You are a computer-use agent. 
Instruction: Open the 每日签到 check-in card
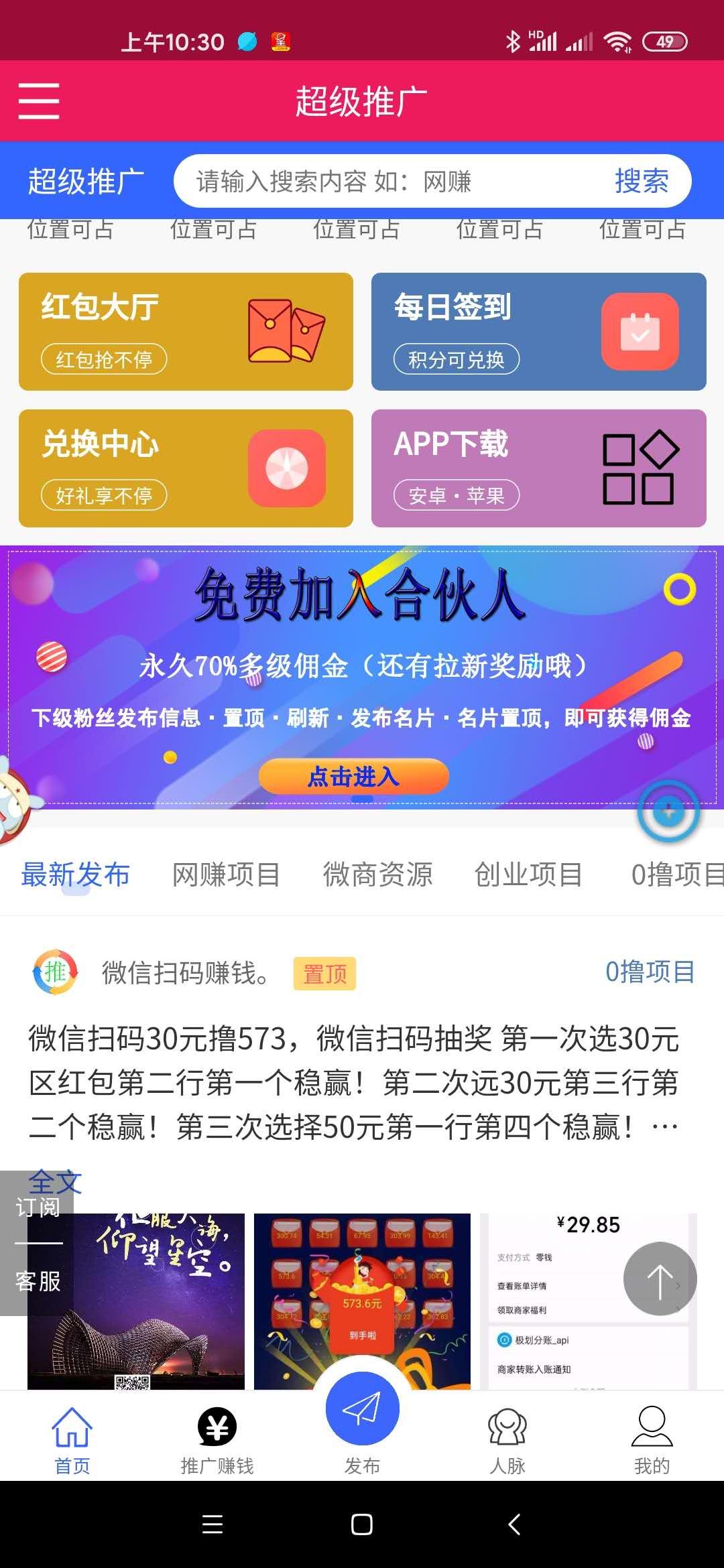pos(539,332)
